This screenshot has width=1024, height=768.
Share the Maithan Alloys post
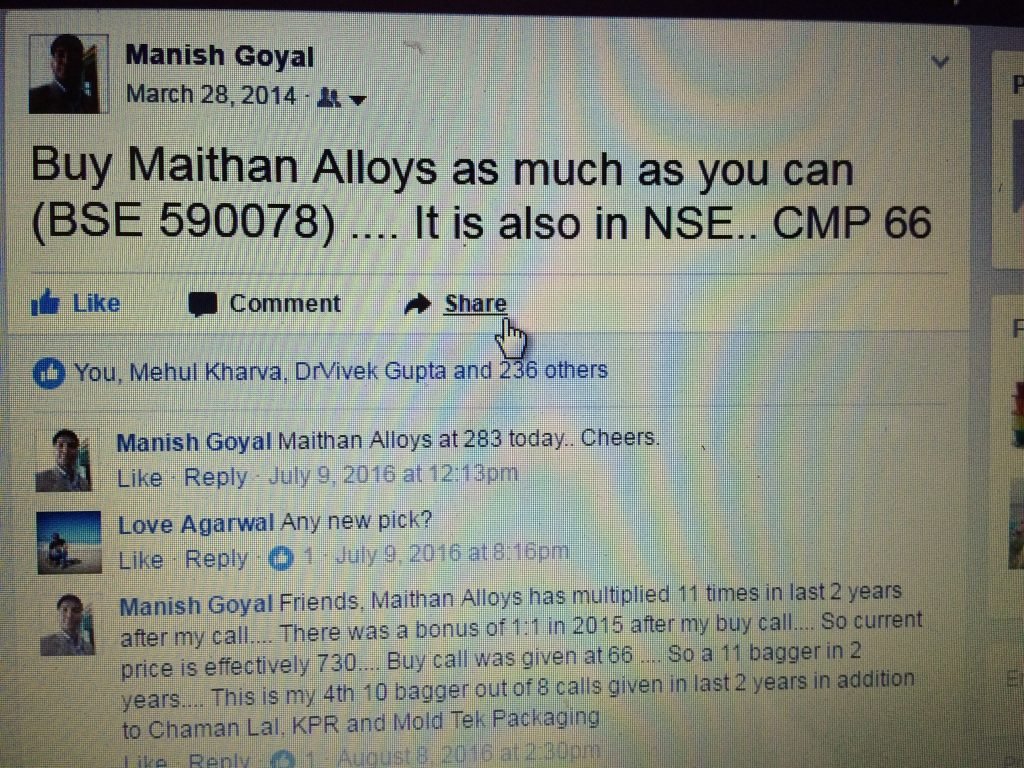click(x=457, y=303)
